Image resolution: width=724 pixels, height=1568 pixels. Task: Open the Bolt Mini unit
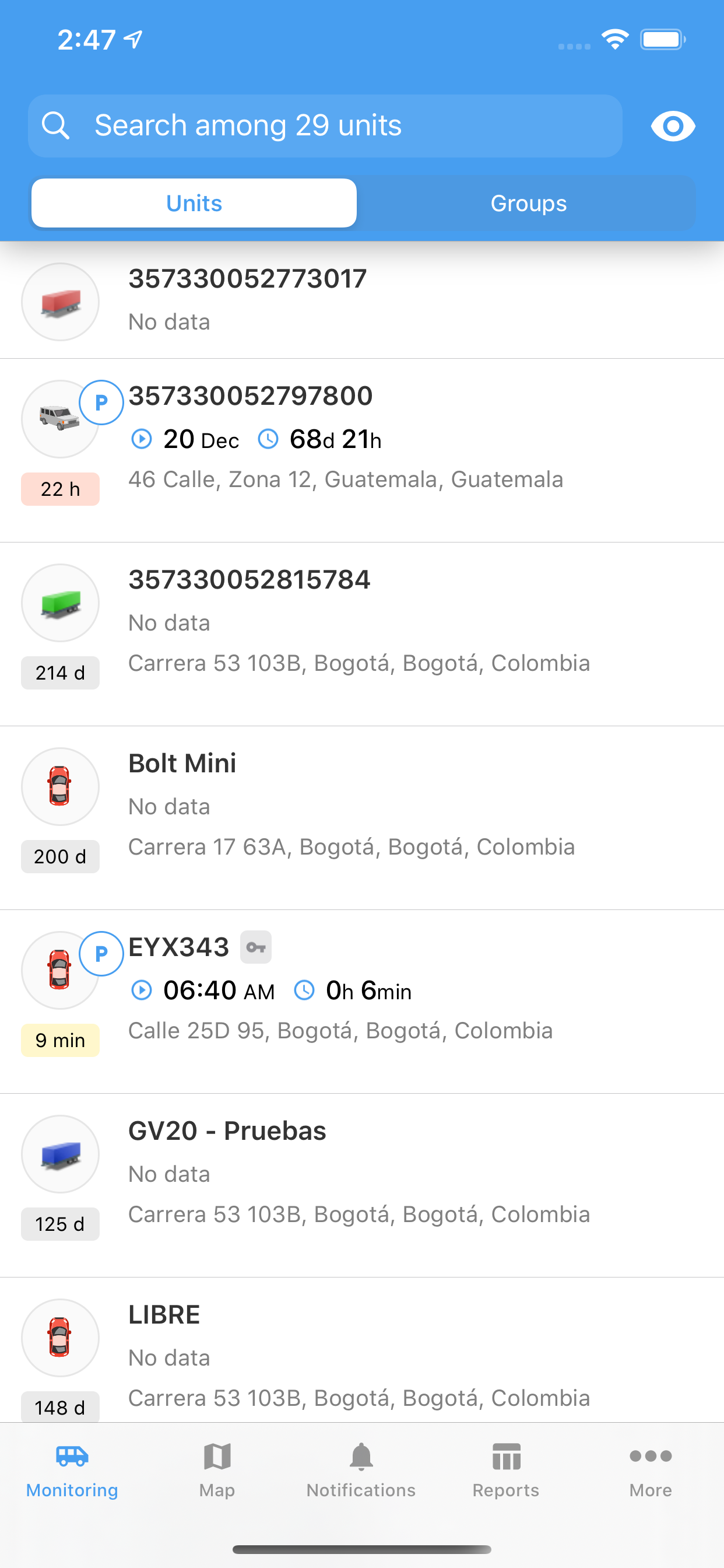[x=362, y=818]
